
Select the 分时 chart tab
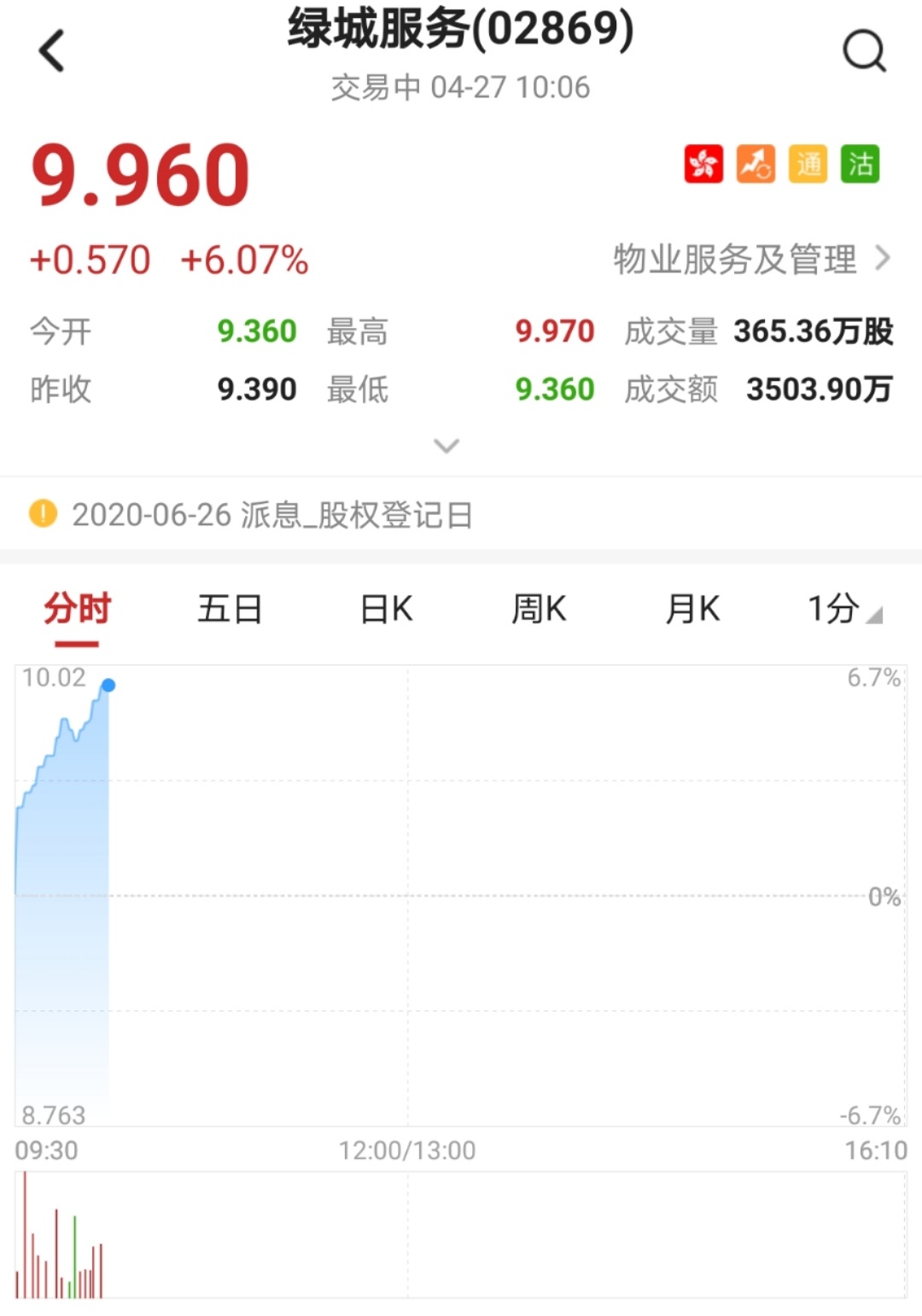pos(78,610)
